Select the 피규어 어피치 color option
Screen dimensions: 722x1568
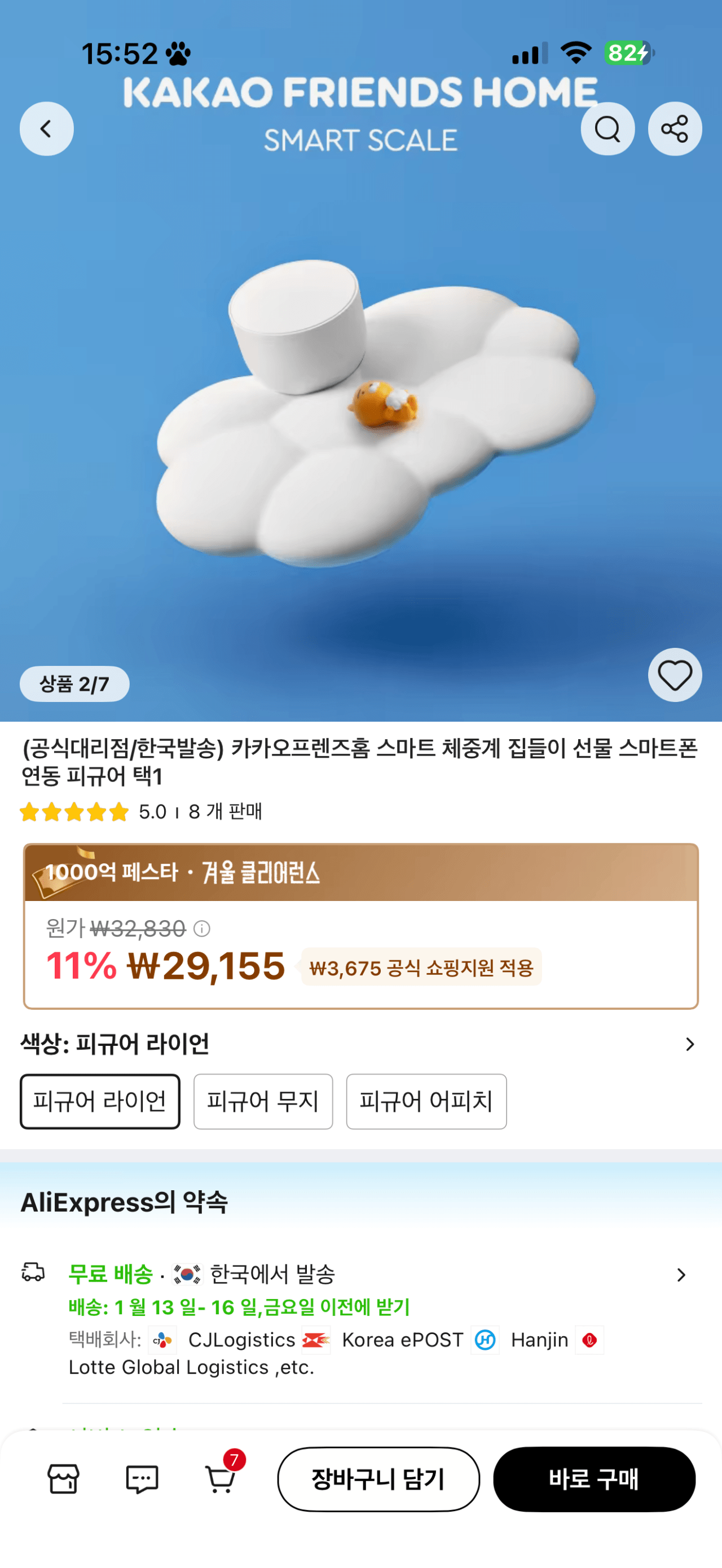coord(426,1102)
